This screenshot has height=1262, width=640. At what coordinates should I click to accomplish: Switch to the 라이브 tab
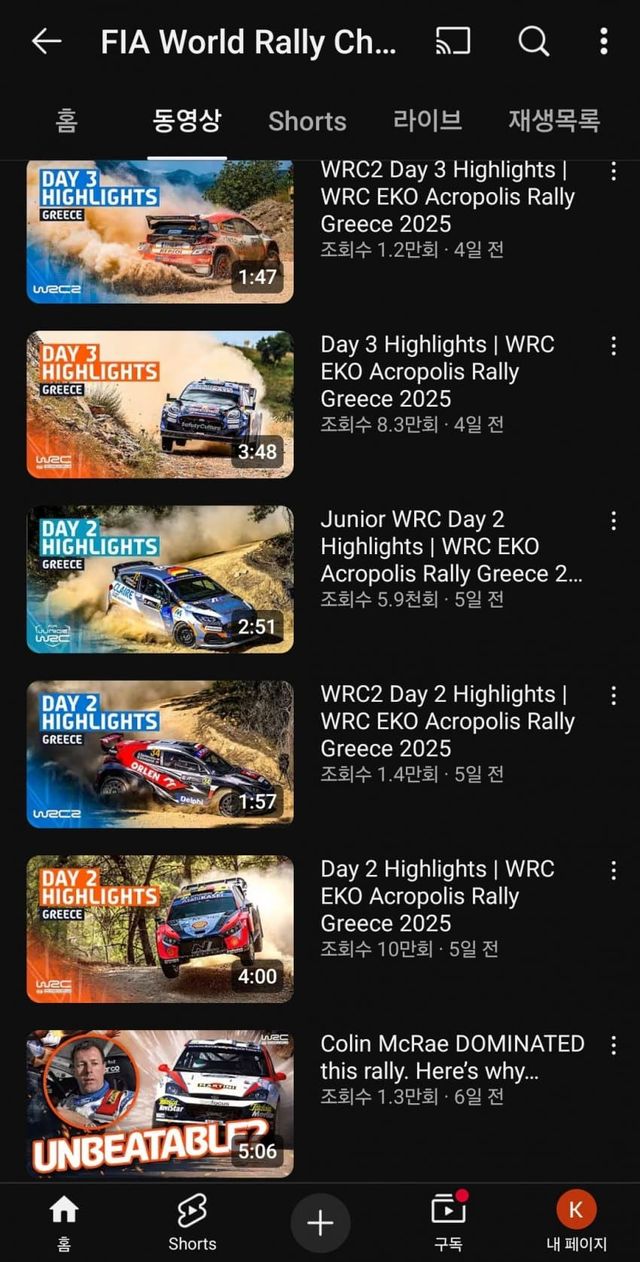click(x=427, y=121)
